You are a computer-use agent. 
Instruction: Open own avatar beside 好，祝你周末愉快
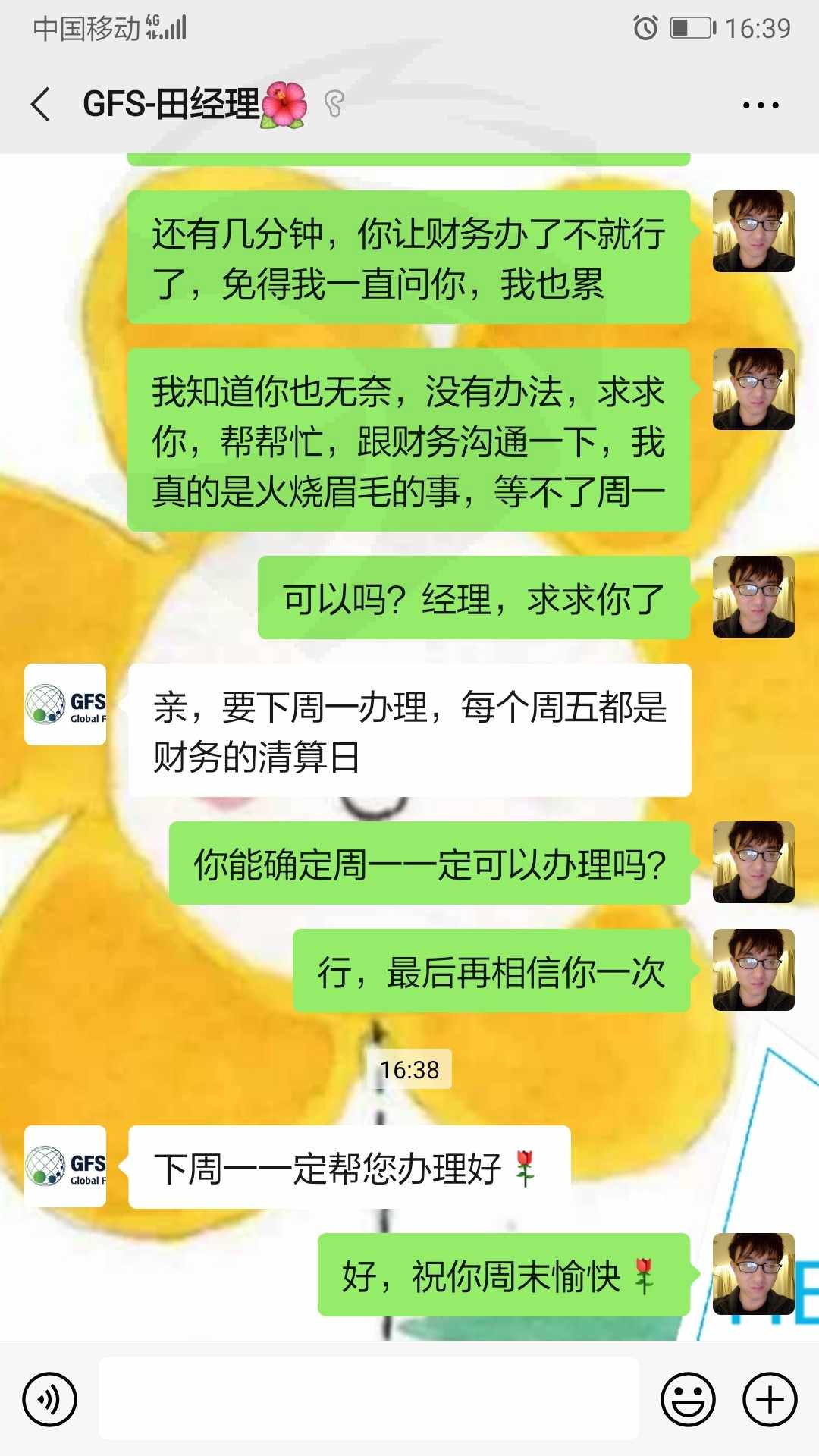pyautogui.click(x=754, y=1274)
